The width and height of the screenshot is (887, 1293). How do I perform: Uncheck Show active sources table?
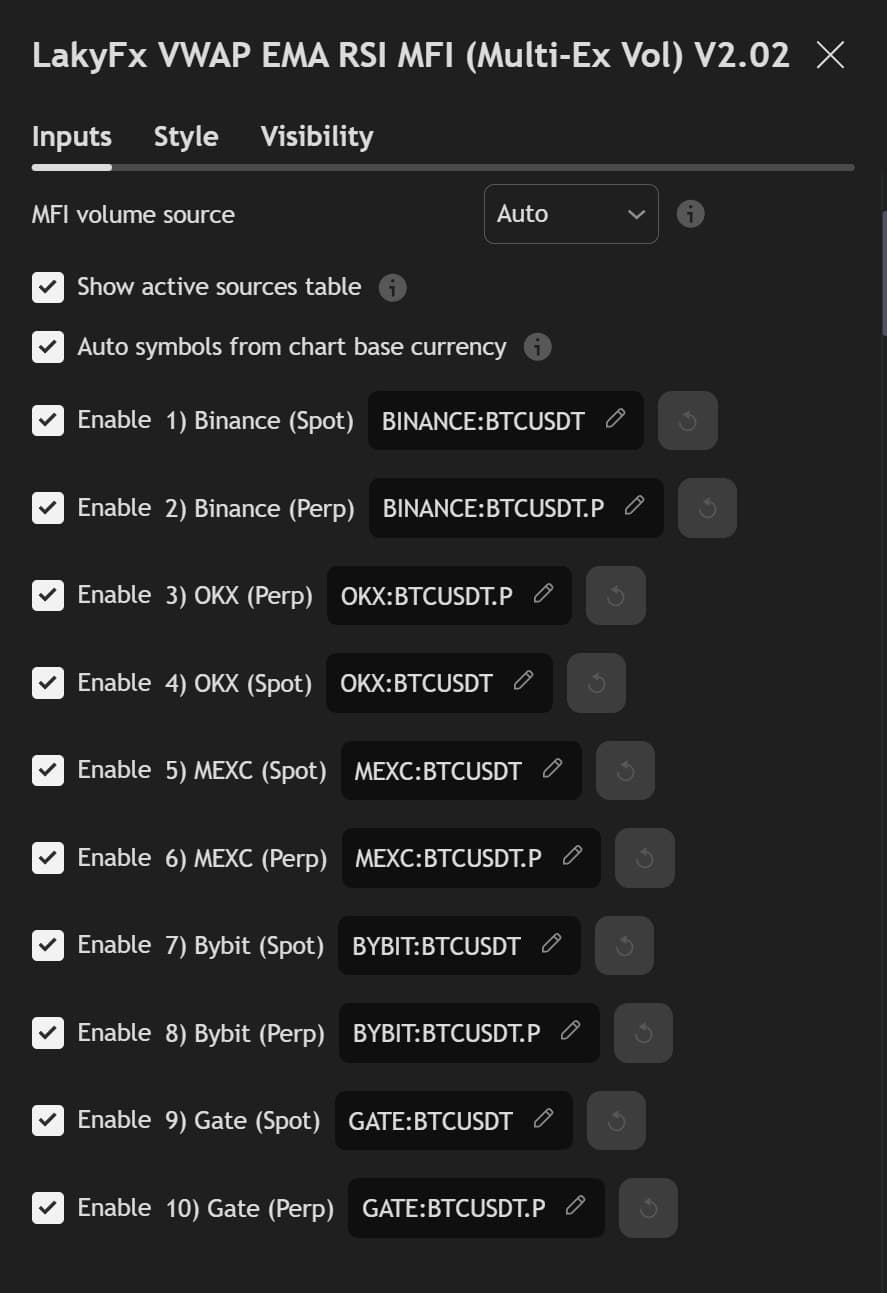(48, 288)
